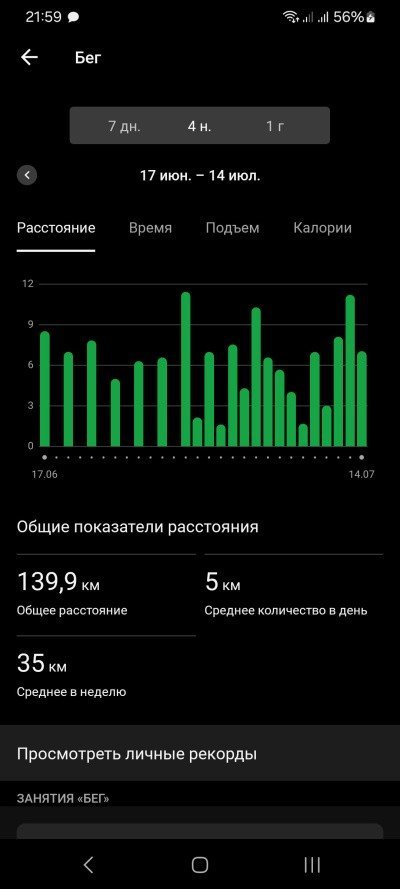Open Просмотреть личные рекорды
The image size is (400, 889).
click(x=200, y=753)
